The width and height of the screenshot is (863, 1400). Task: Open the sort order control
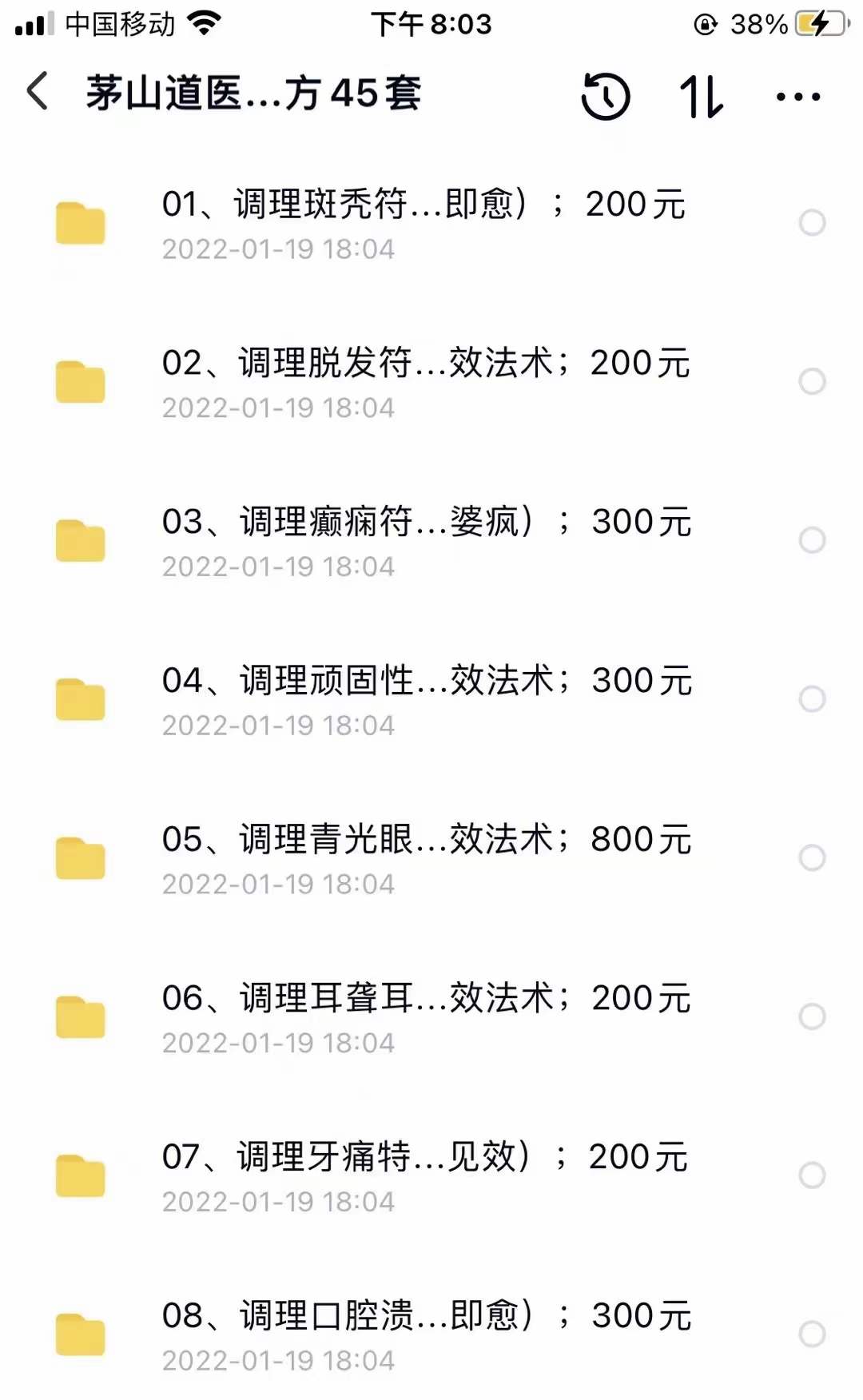(702, 96)
